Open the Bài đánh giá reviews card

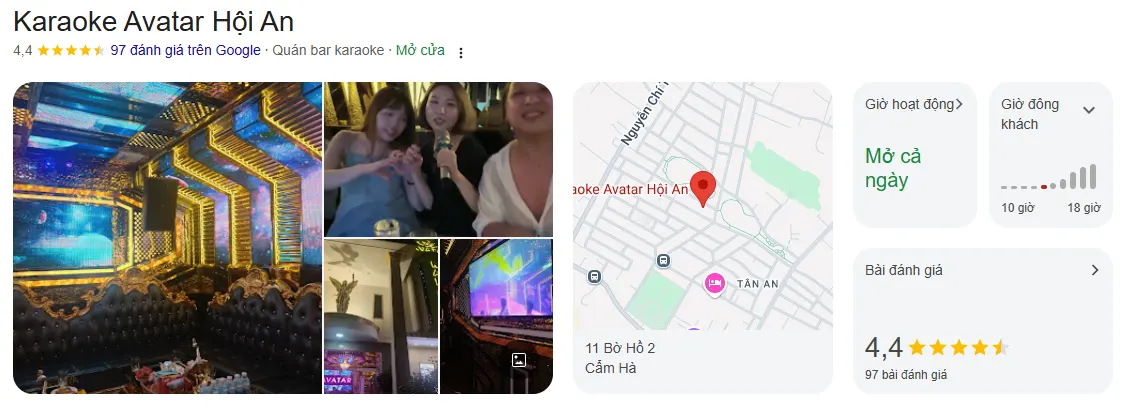click(981, 320)
